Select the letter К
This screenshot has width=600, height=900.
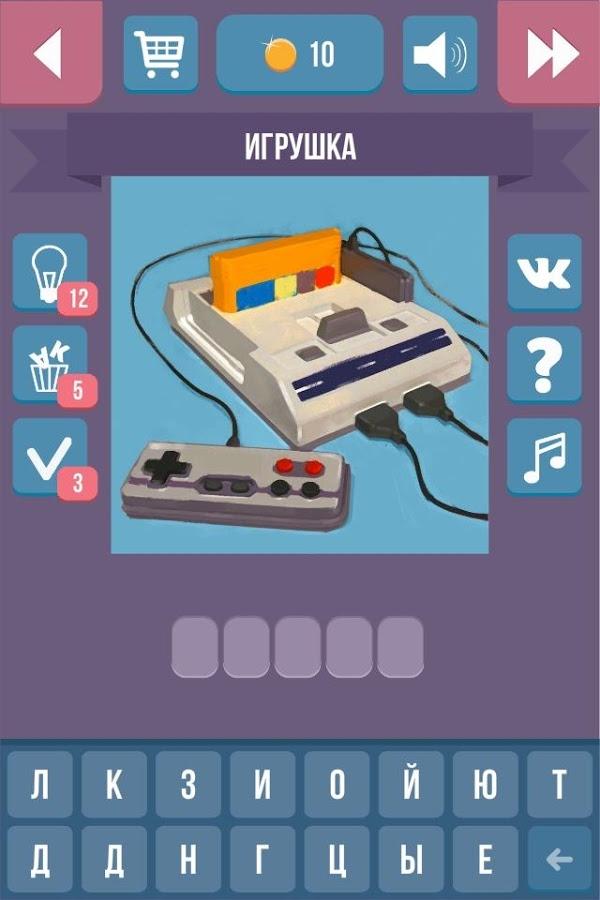click(x=113, y=785)
